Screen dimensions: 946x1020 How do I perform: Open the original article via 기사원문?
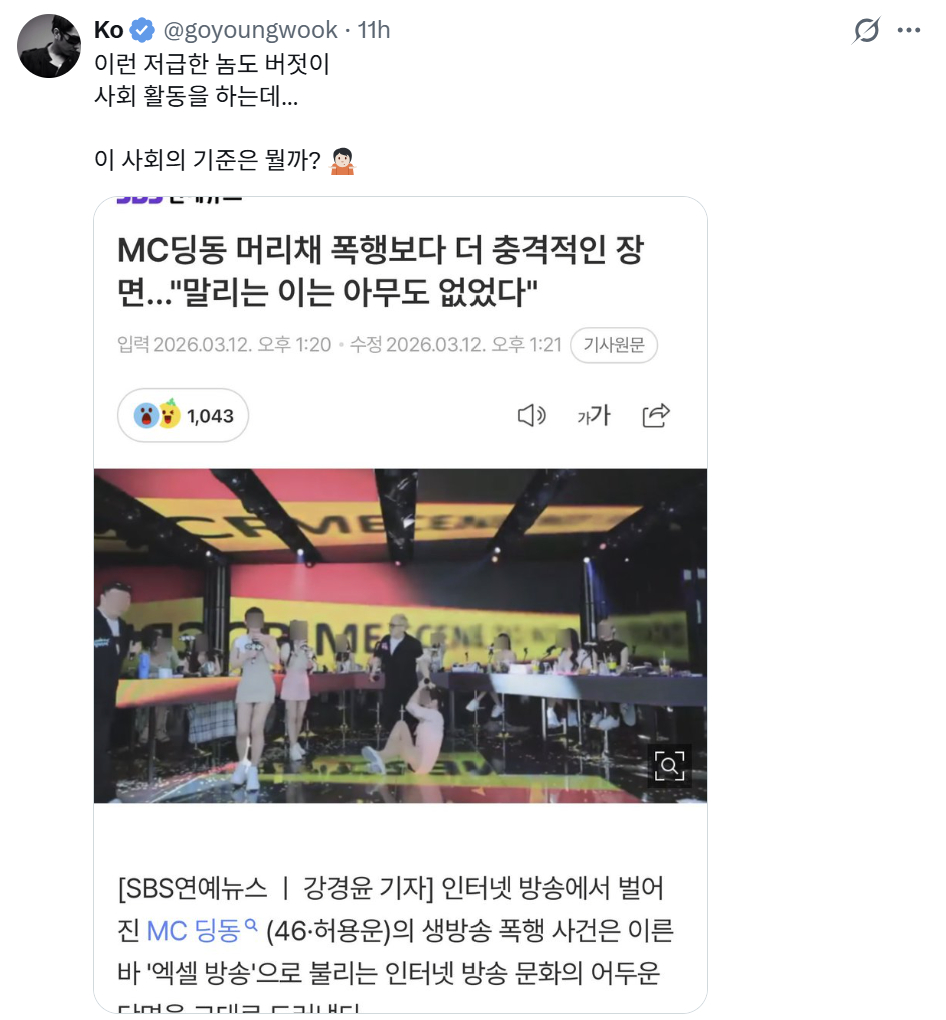coord(614,345)
